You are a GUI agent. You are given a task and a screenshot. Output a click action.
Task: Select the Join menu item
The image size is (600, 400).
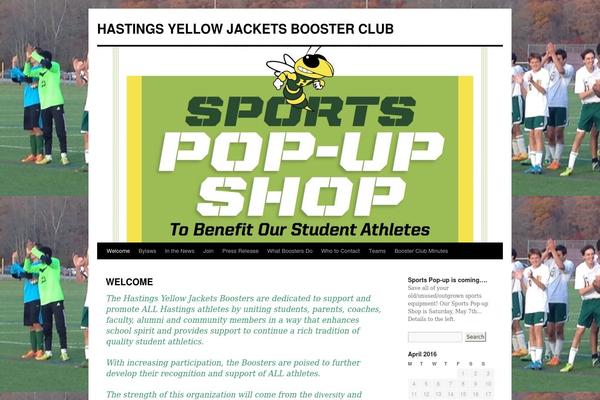pyautogui.click(x=208, y=251)
